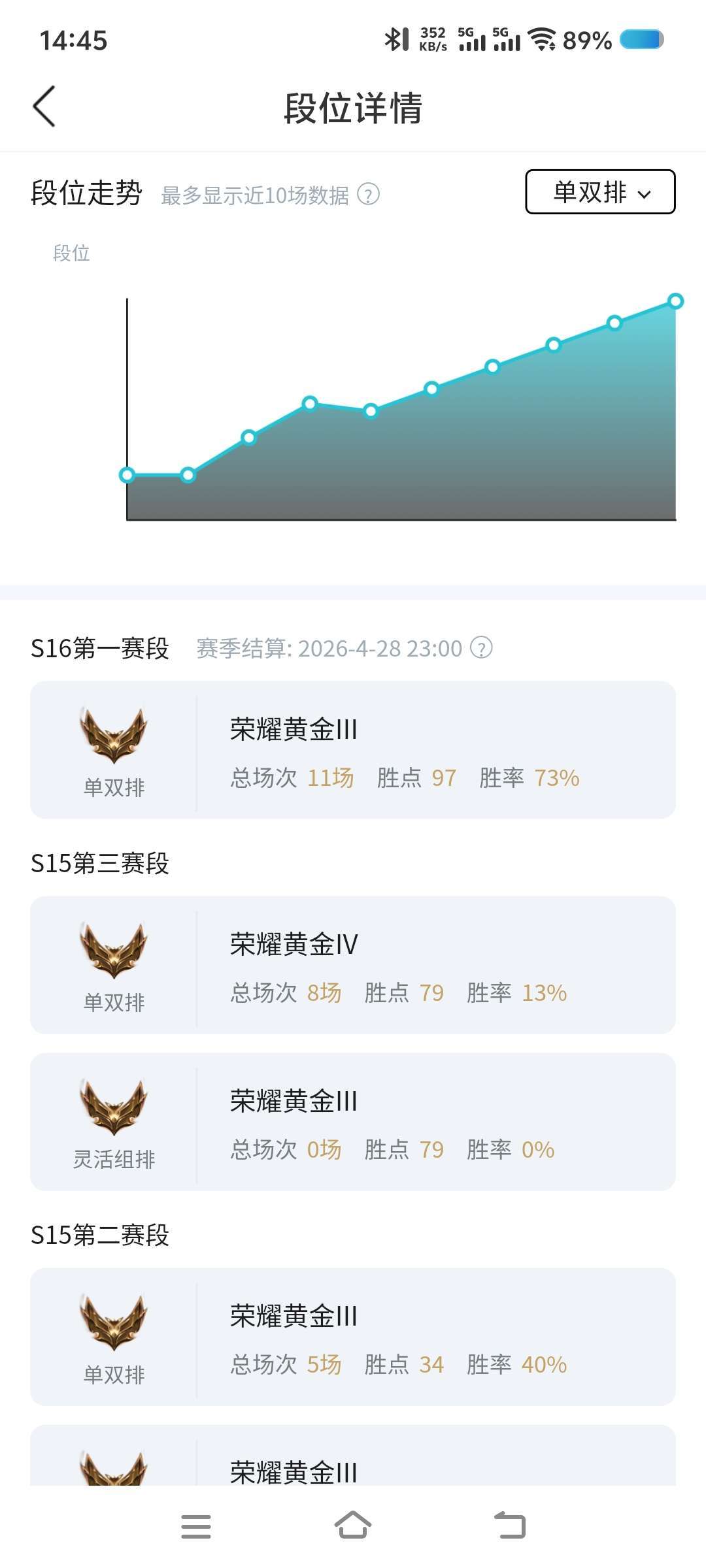Image resolution: width=706 pixels, height=1568 pixels.
Task: Tap the system home button
Action: [353, 1526]
